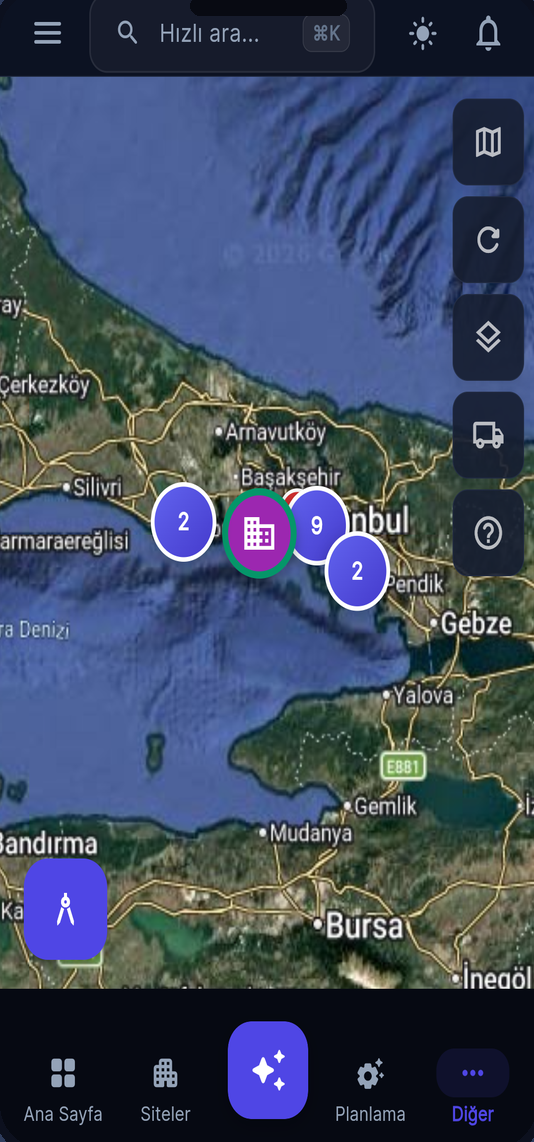Open the Diğer tab
This screenshot has width=534, height=1142.
click(473, 1090)
